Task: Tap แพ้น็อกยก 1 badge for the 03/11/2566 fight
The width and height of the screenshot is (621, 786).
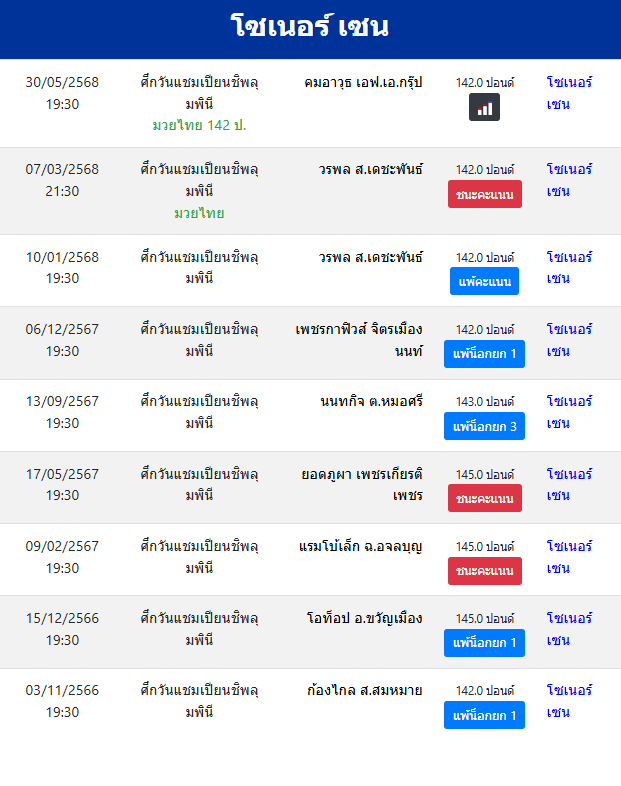Action: pos(484,715)
